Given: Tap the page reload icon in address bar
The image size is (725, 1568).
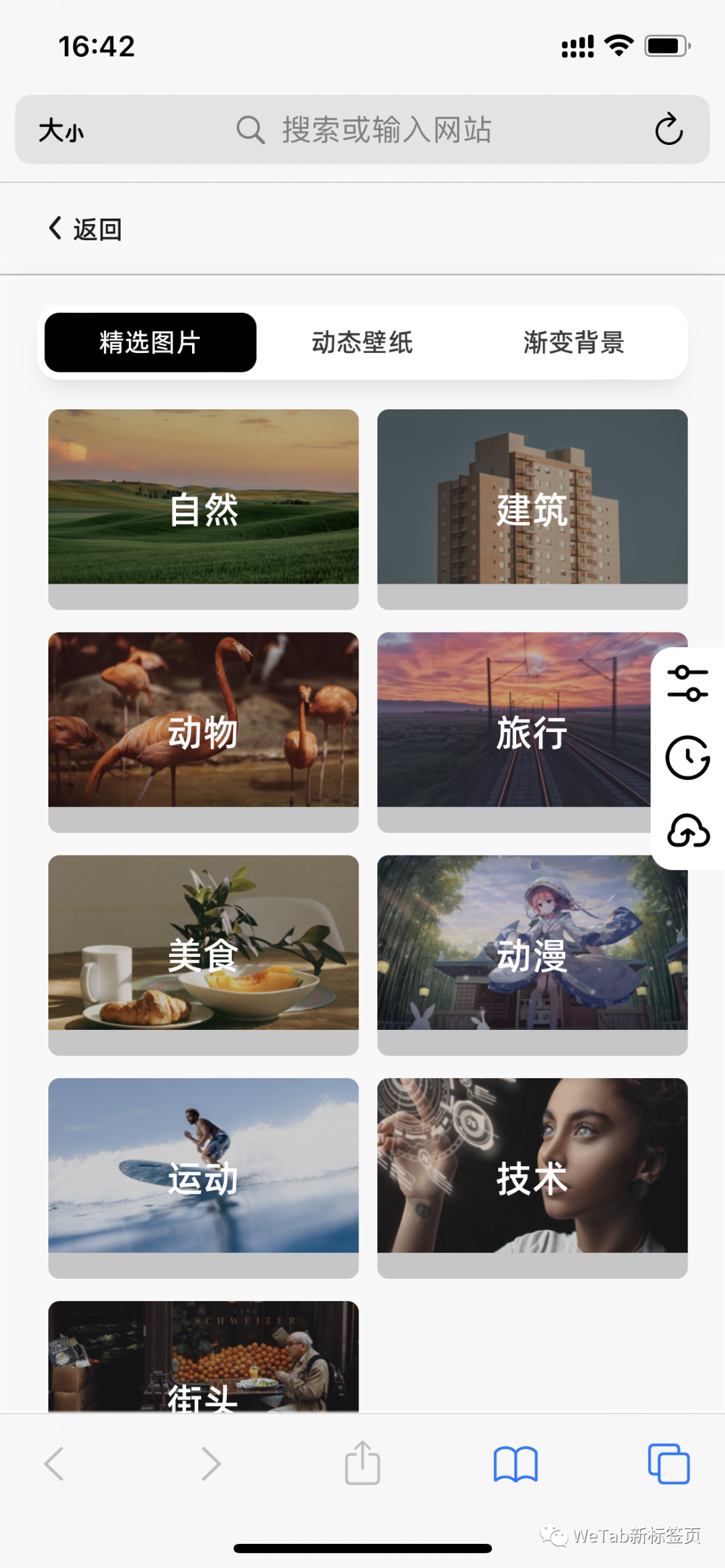Looking at the screenshot, I should pos(667,130).
